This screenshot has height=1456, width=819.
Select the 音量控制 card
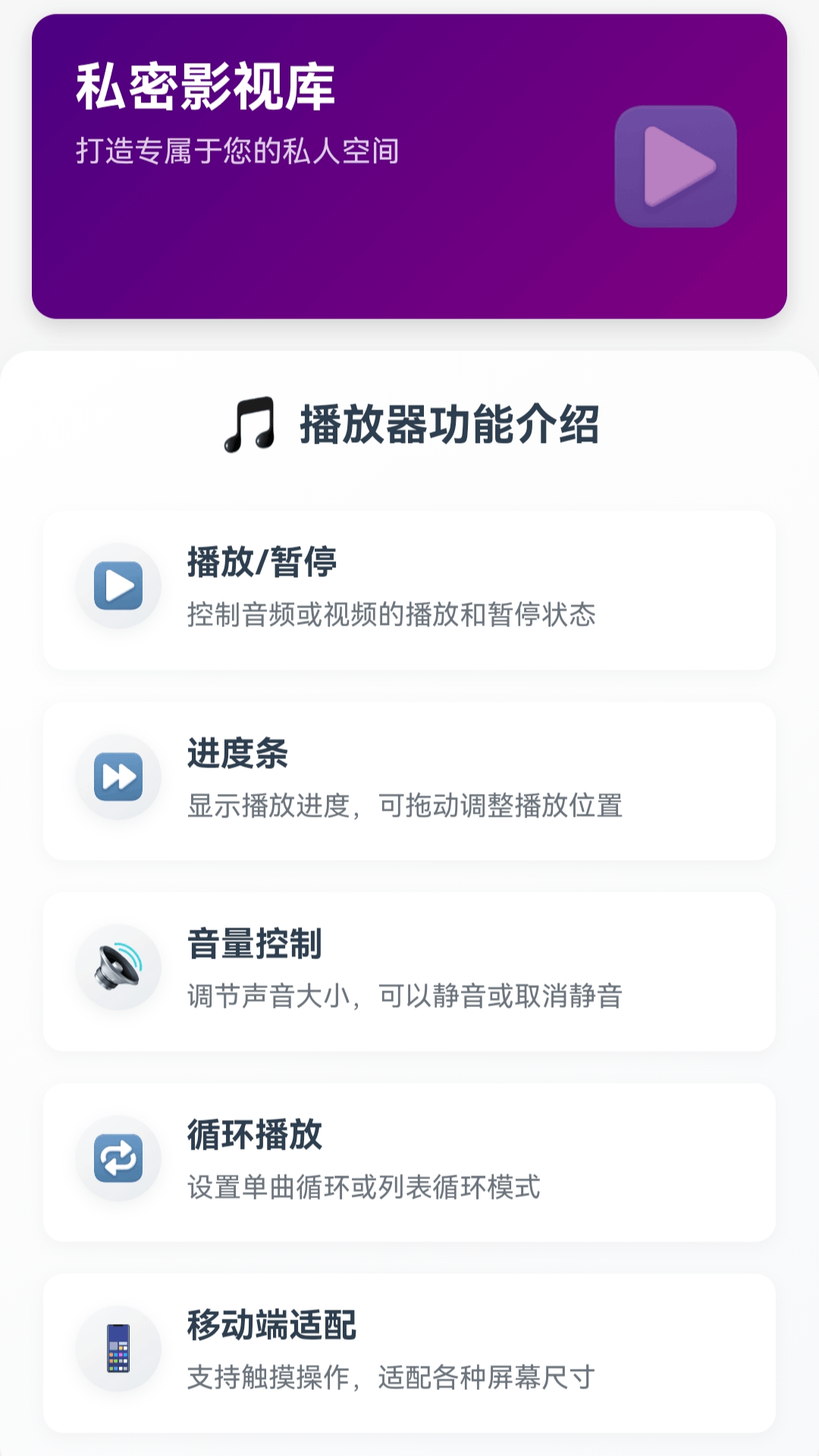pos(409,967)
